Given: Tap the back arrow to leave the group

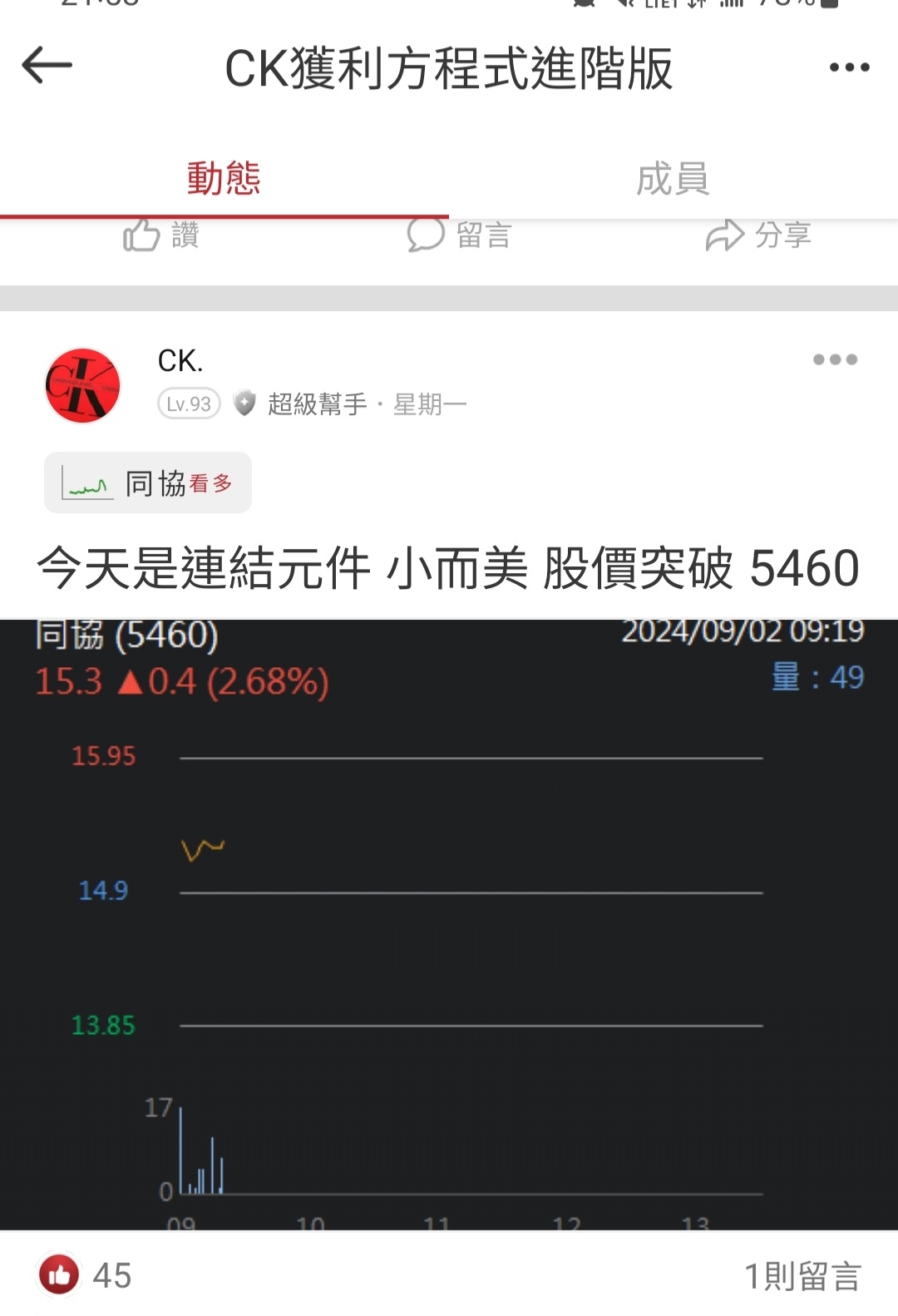Looking at the screenshot, I should click(x=47, y=67).
